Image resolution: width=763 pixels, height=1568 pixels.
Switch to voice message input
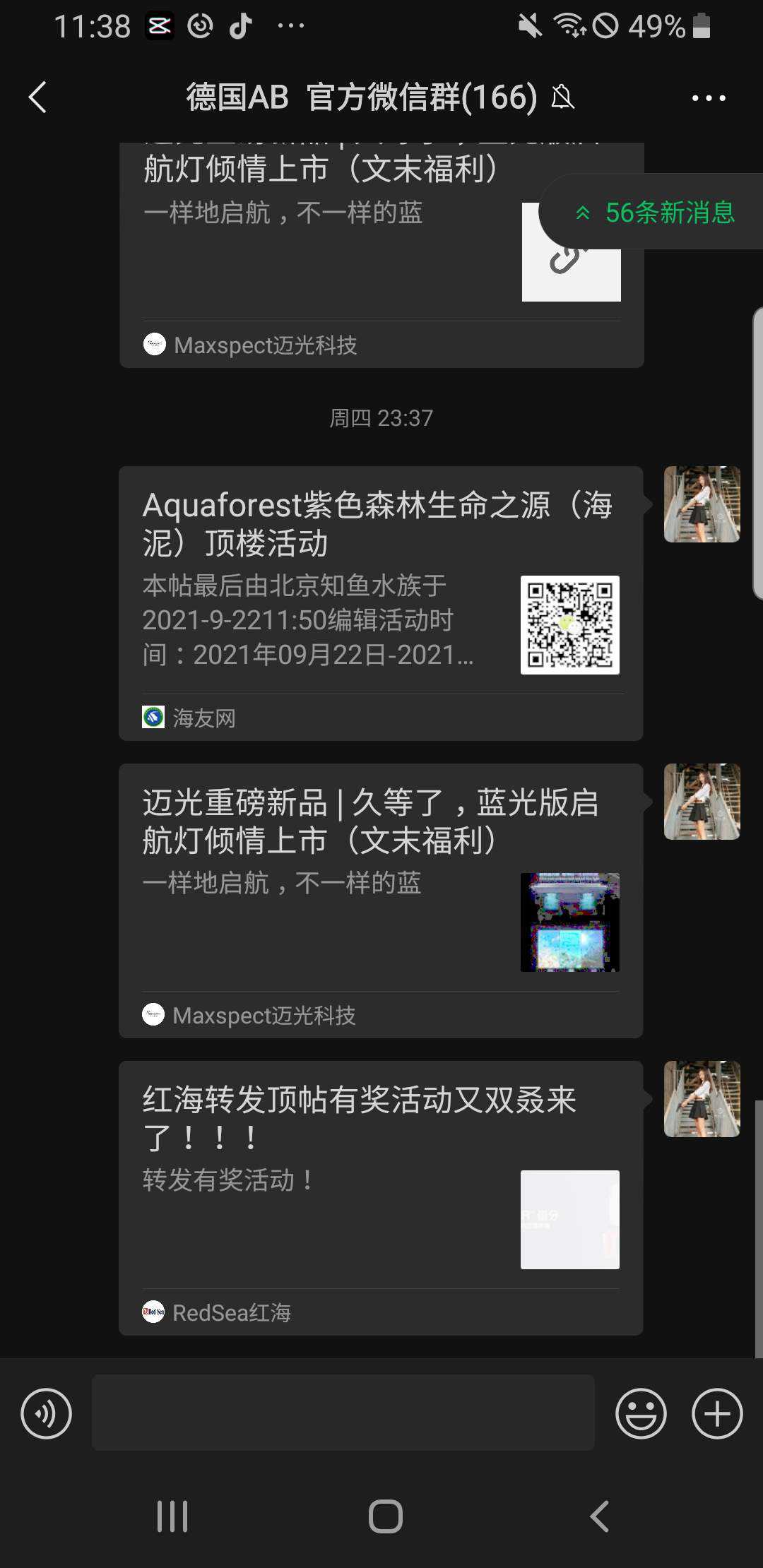click(47, 1413)
